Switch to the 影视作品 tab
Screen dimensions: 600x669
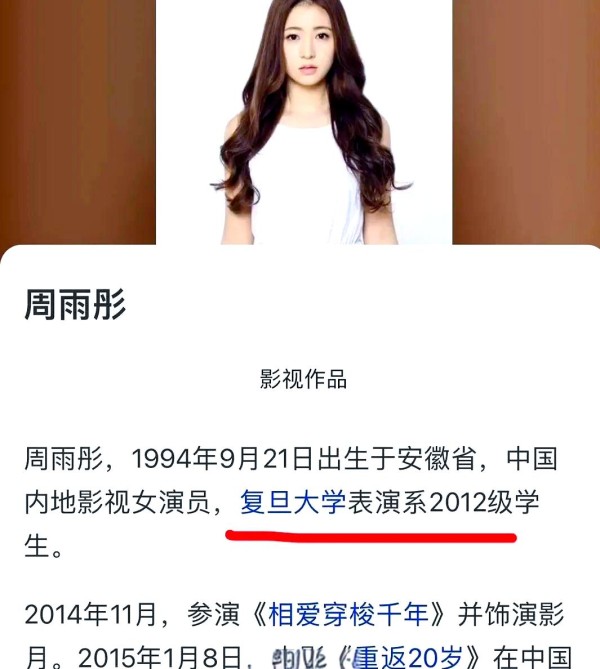coord(303,379)
